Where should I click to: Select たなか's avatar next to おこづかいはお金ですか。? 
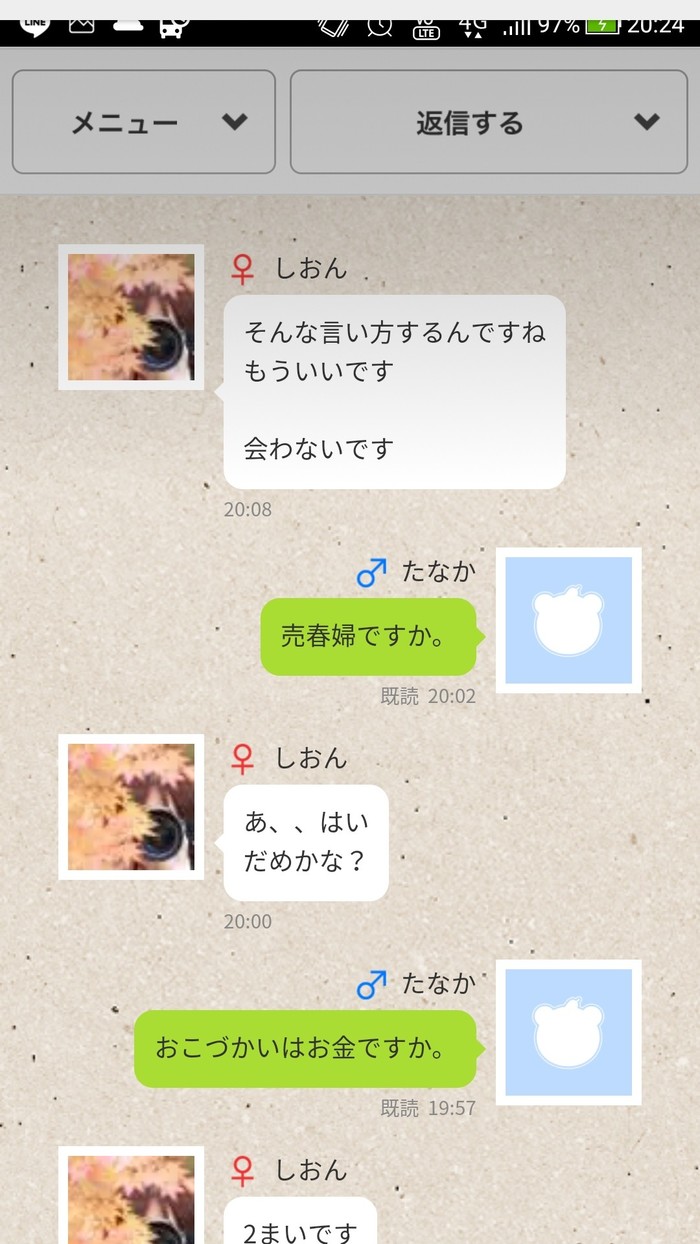(x=568, y=1032)
